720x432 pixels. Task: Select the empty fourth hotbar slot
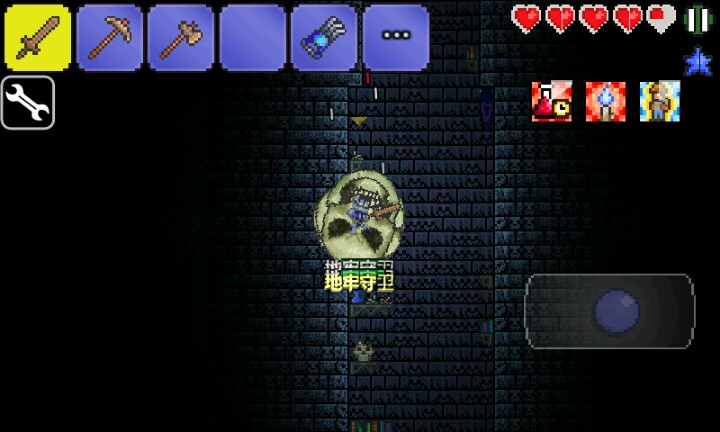(253, 38)
